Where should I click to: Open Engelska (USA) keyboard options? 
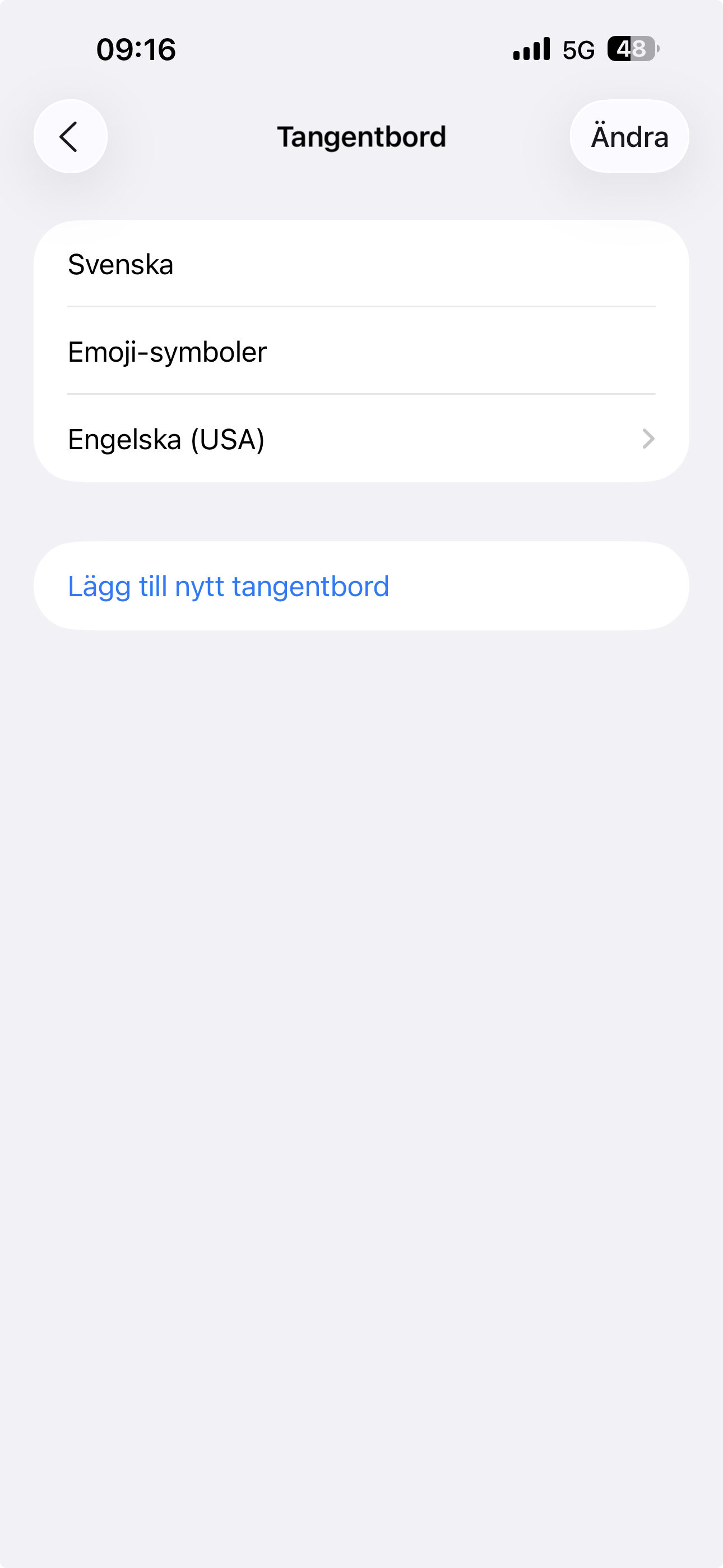[360, 439]
